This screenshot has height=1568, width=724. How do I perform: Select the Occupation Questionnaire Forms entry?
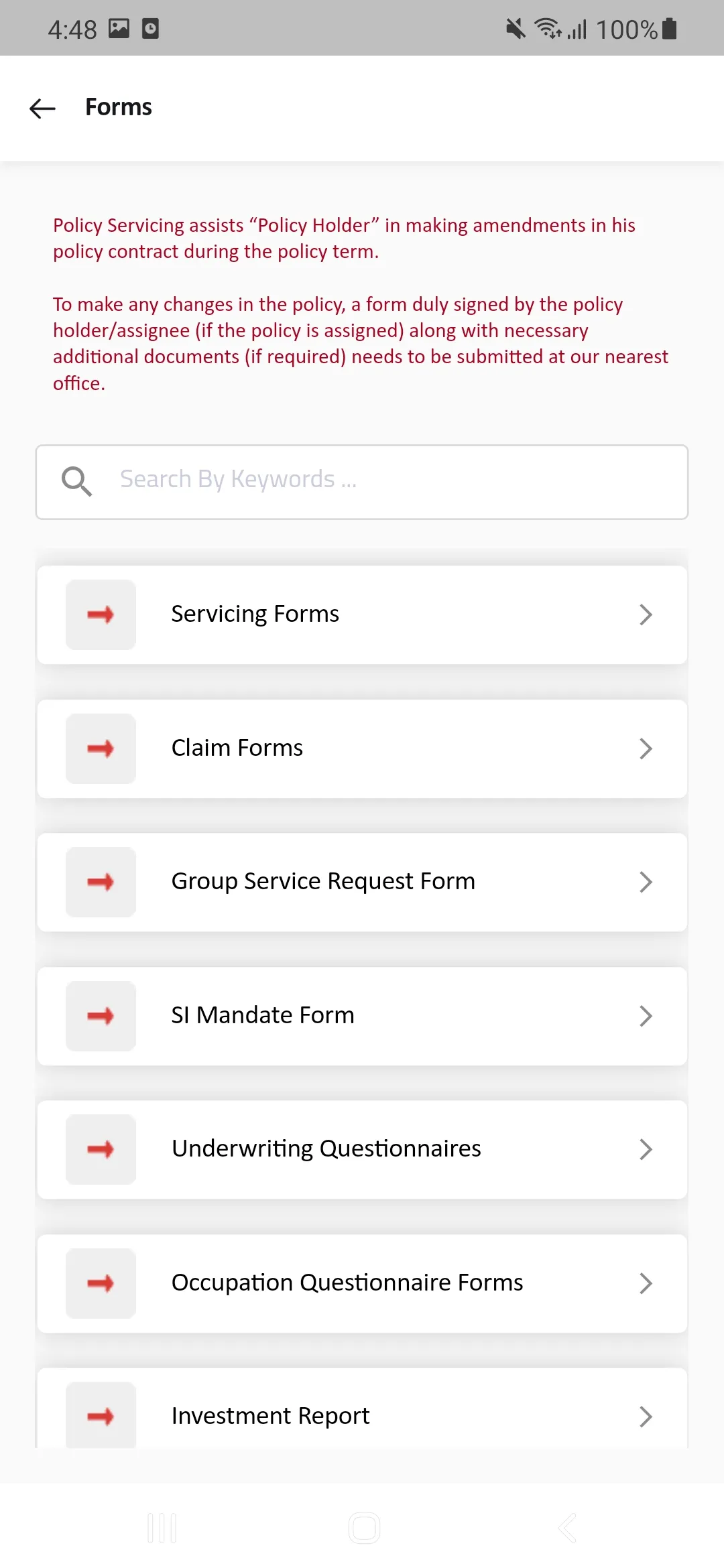362,1283
